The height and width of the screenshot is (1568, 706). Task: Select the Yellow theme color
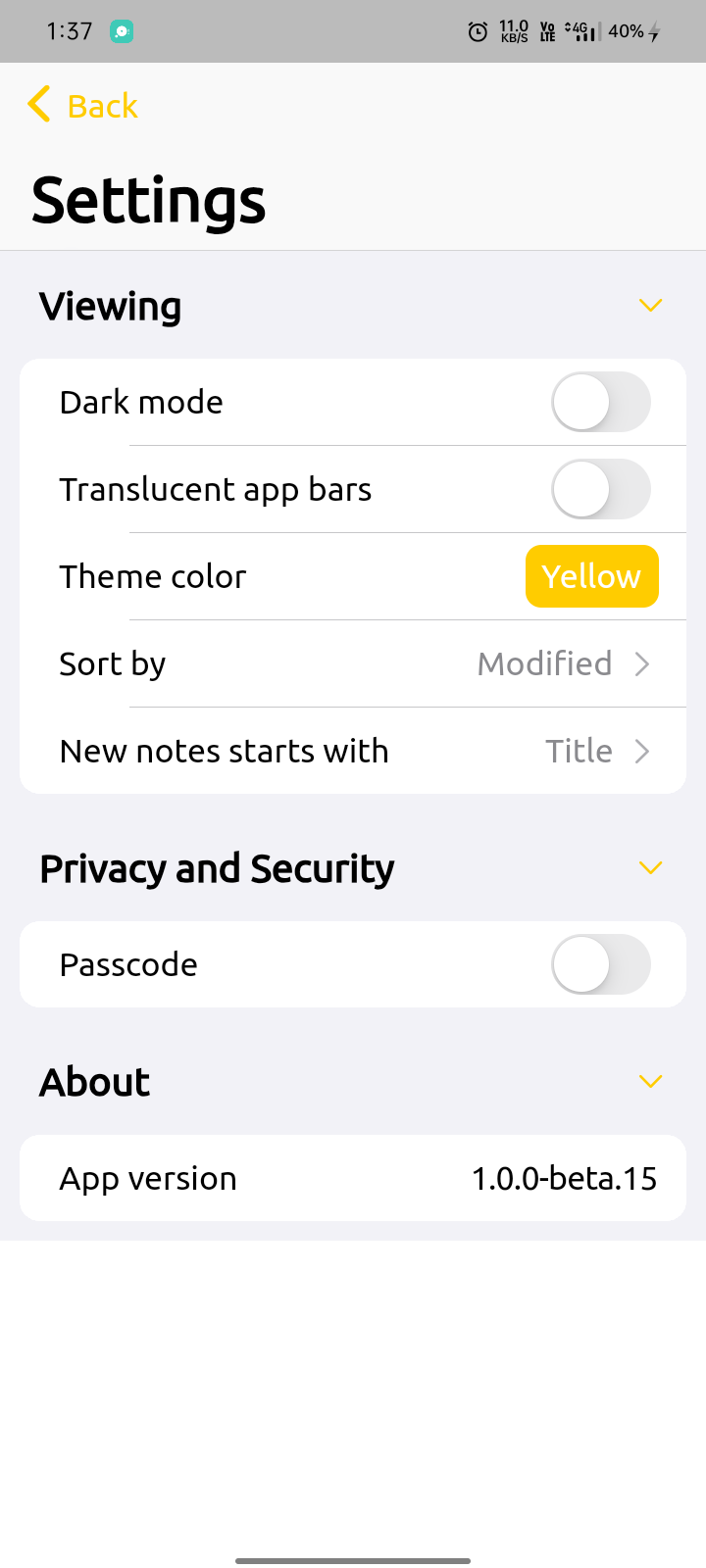pyautogui.click(x=591, y=576)
